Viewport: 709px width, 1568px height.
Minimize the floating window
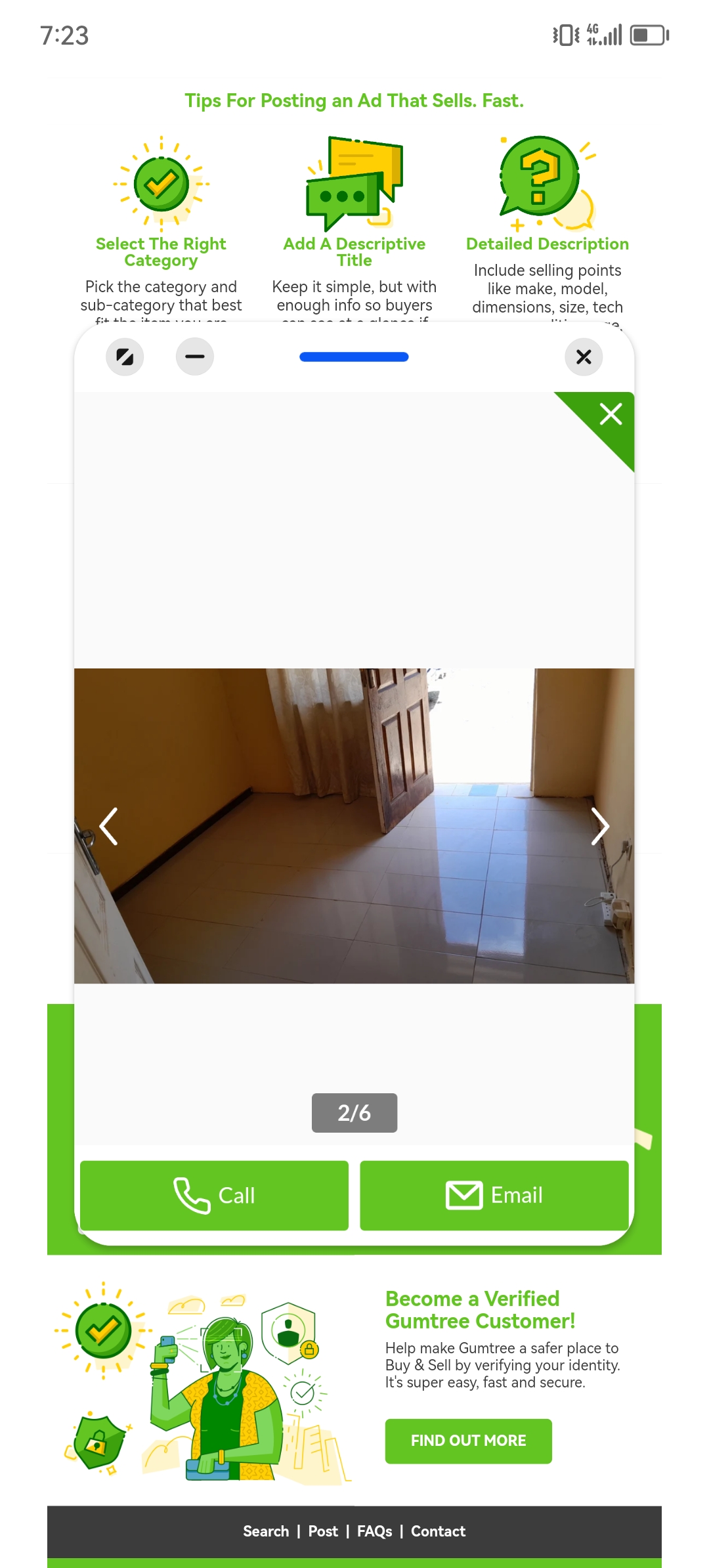195,357
